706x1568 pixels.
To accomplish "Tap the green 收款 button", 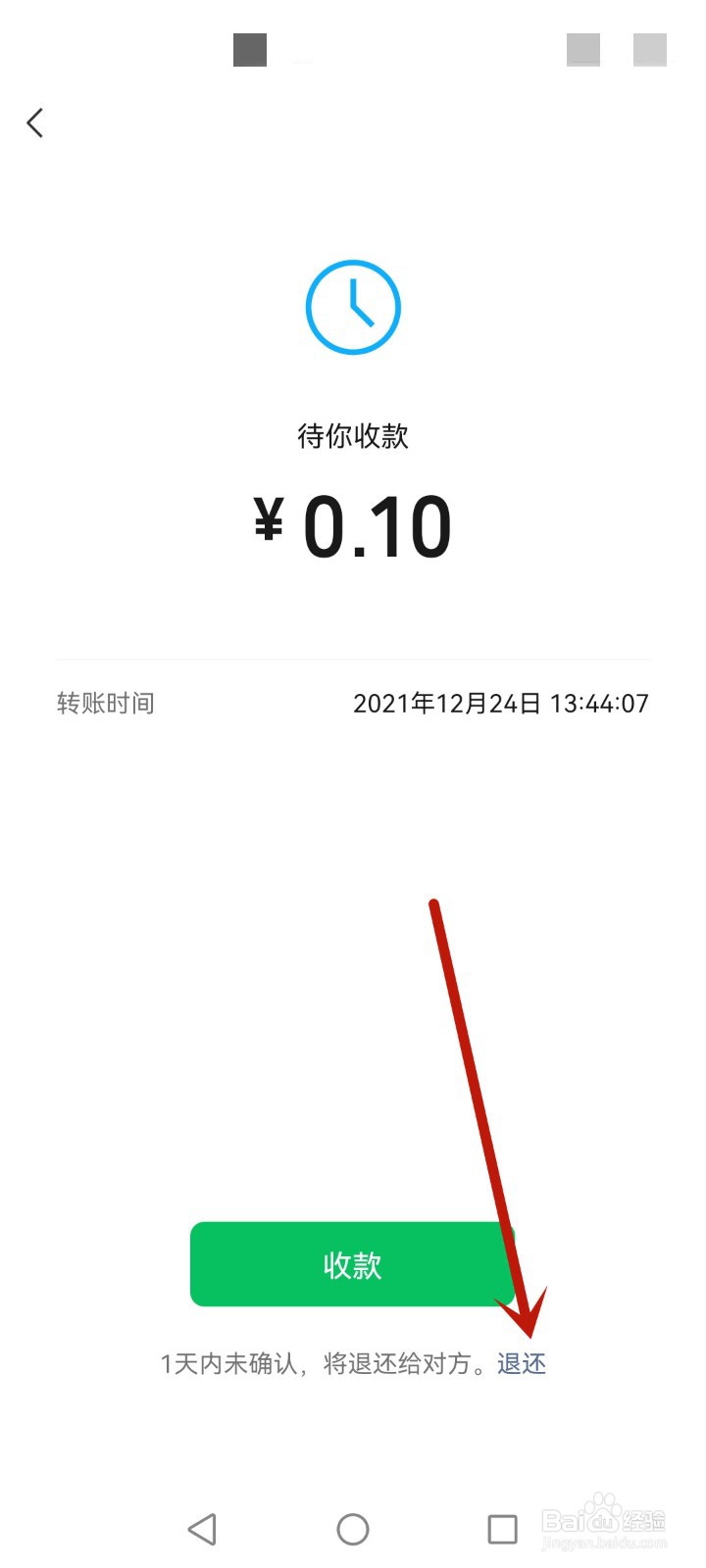I will pos(352,1264).
